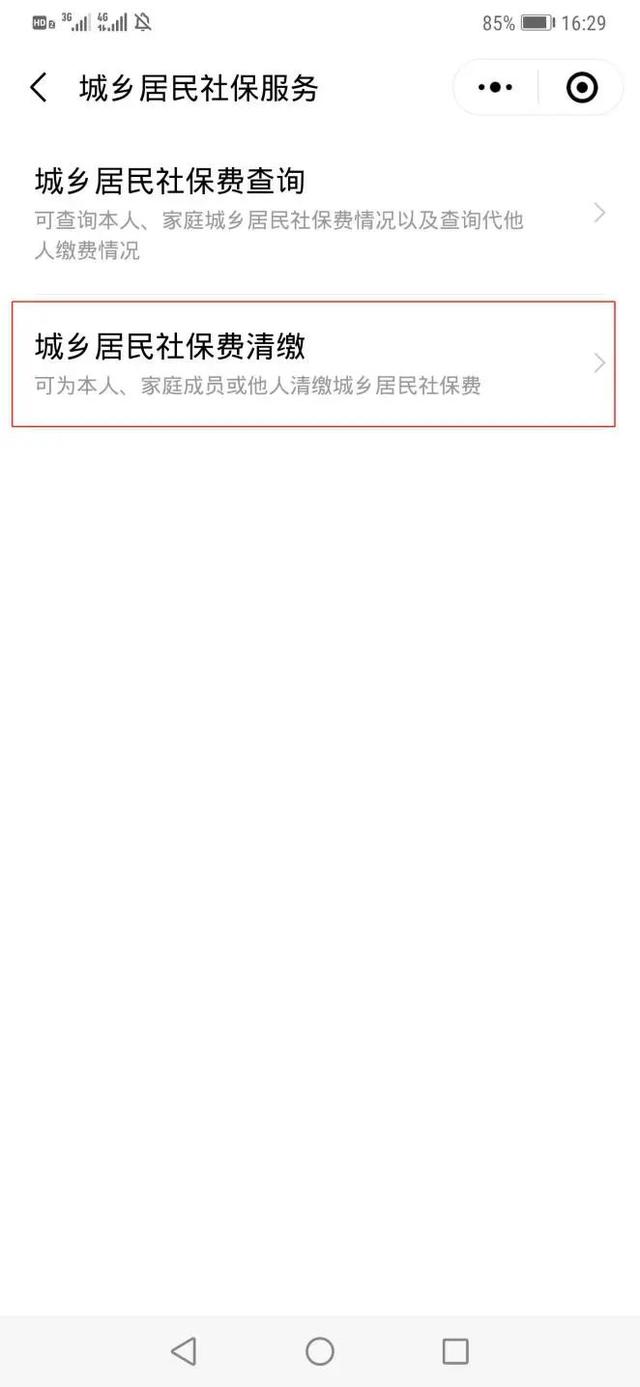
Task: Tap the system home button
Action: 320,1352
